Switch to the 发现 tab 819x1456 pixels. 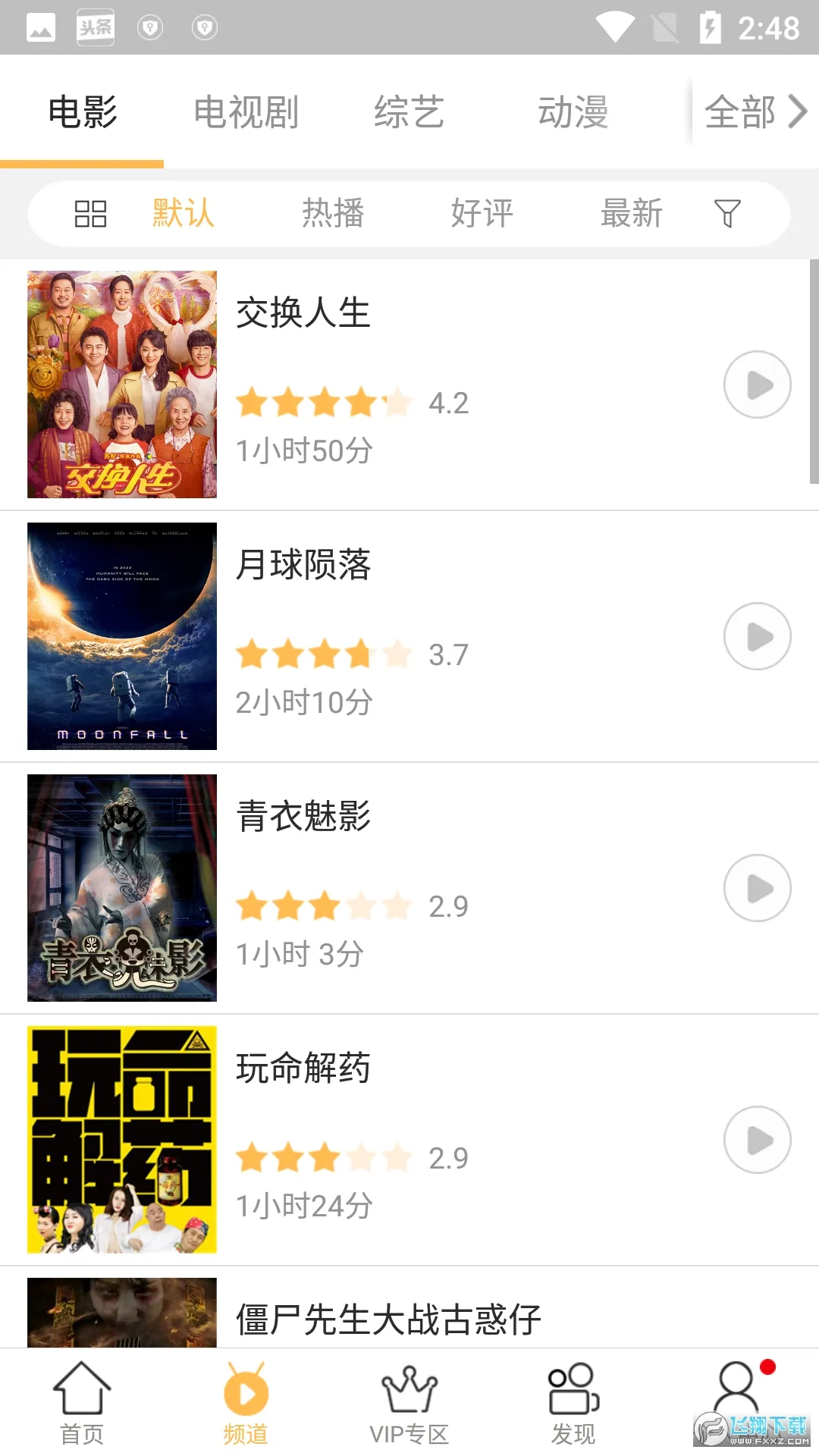[573, 1403]
